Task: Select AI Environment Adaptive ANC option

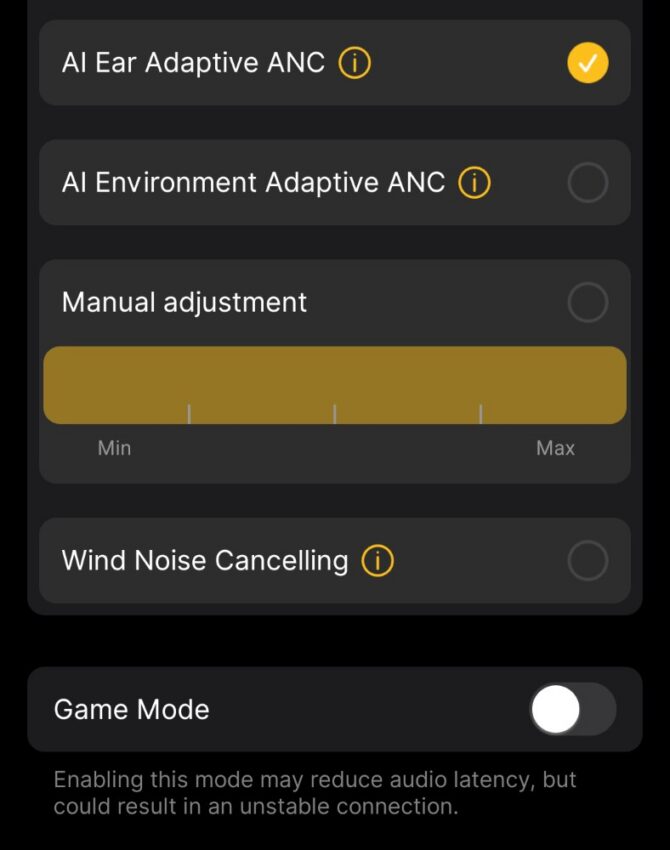Action: [x=587, y=183]
